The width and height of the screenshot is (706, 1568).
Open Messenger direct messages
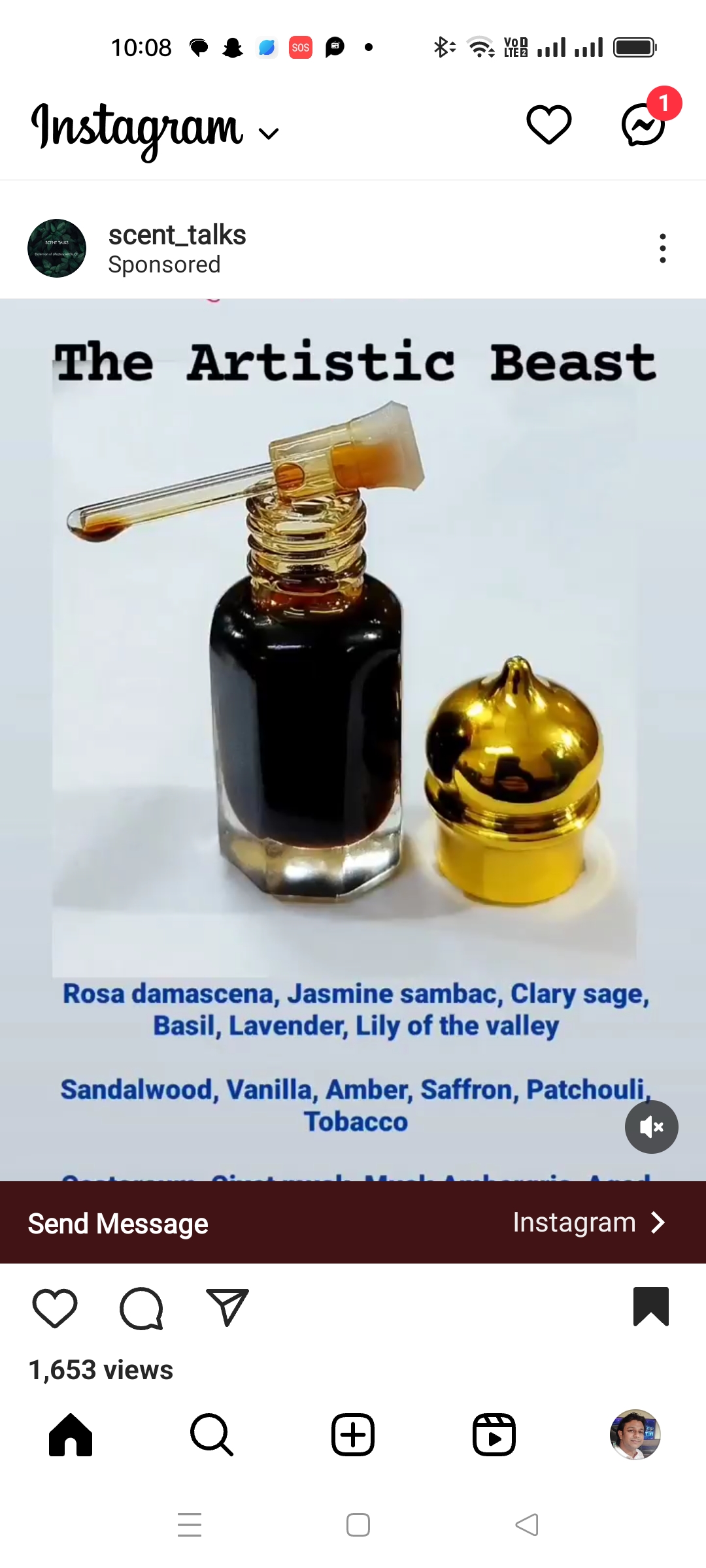click(645, 124)
